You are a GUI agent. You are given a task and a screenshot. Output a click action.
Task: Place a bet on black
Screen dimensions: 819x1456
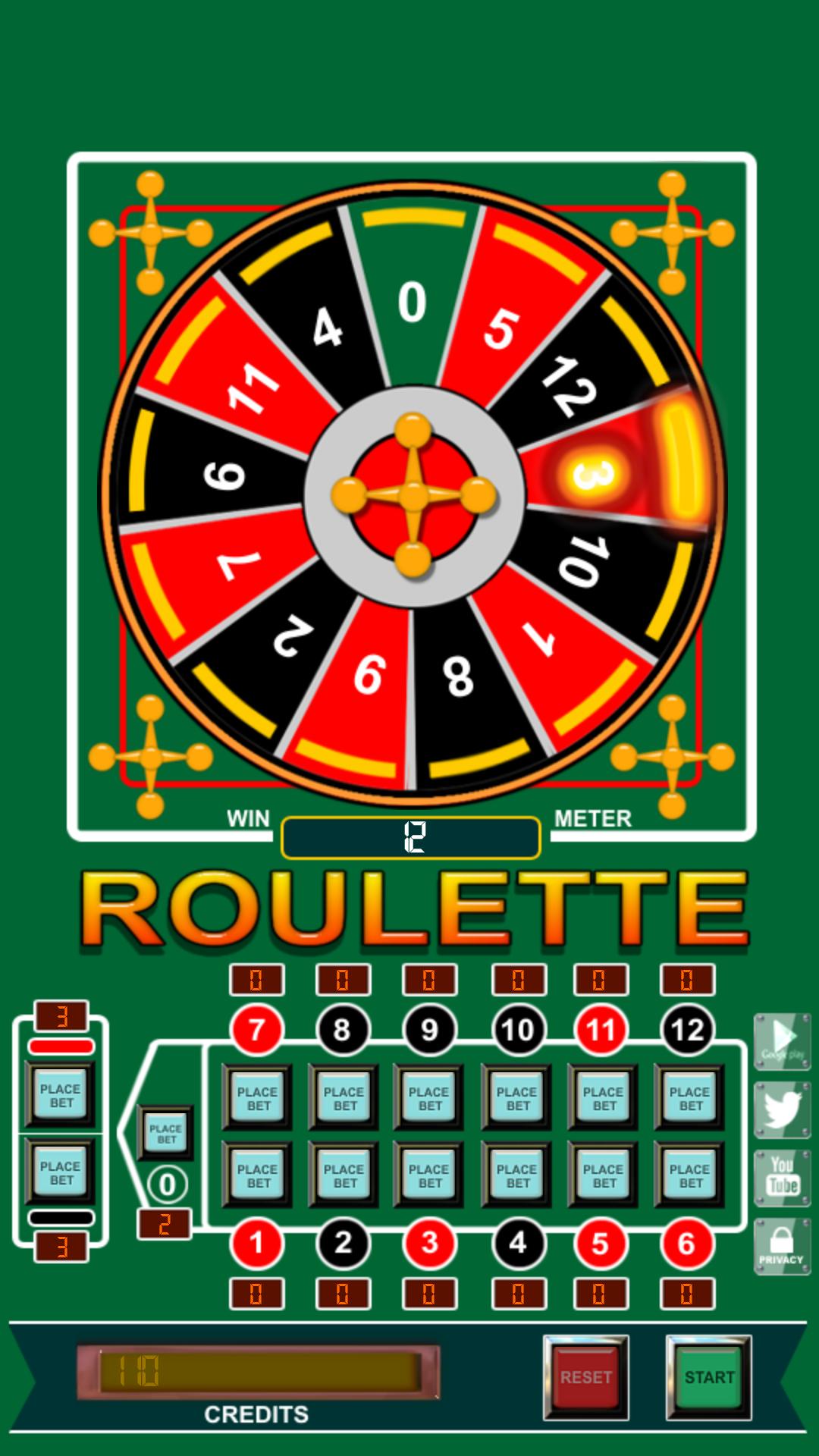click(x=61, y=1172)
